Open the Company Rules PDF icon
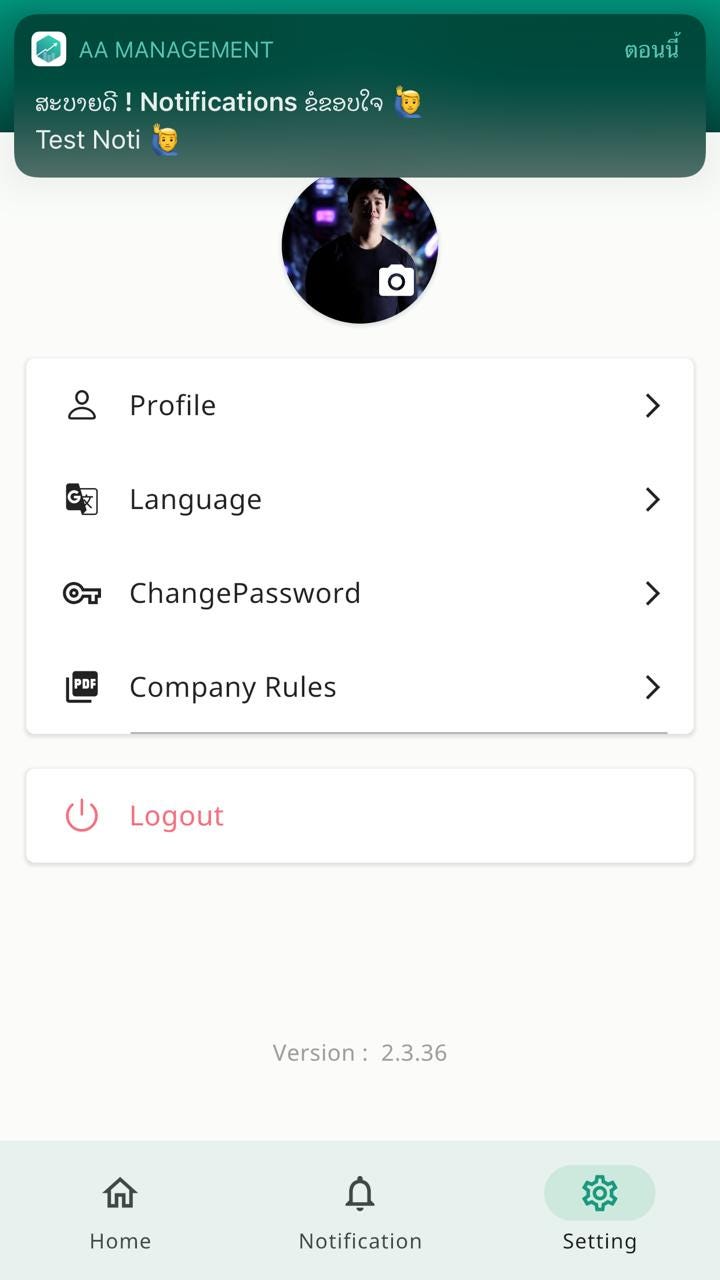Viewport: 720px width, 1280px height. 81,687
